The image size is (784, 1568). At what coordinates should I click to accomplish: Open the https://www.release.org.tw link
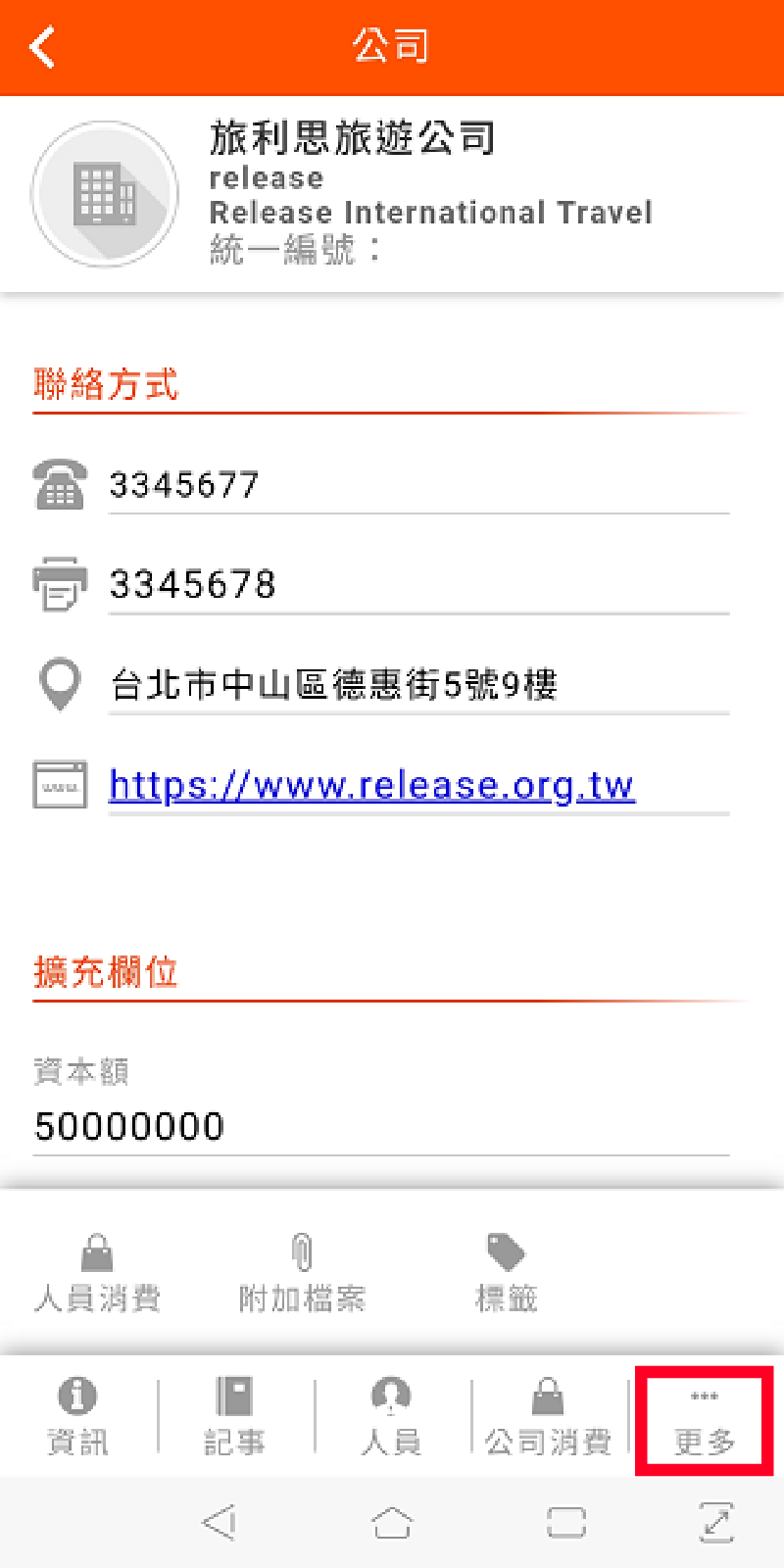click(371, 785)
